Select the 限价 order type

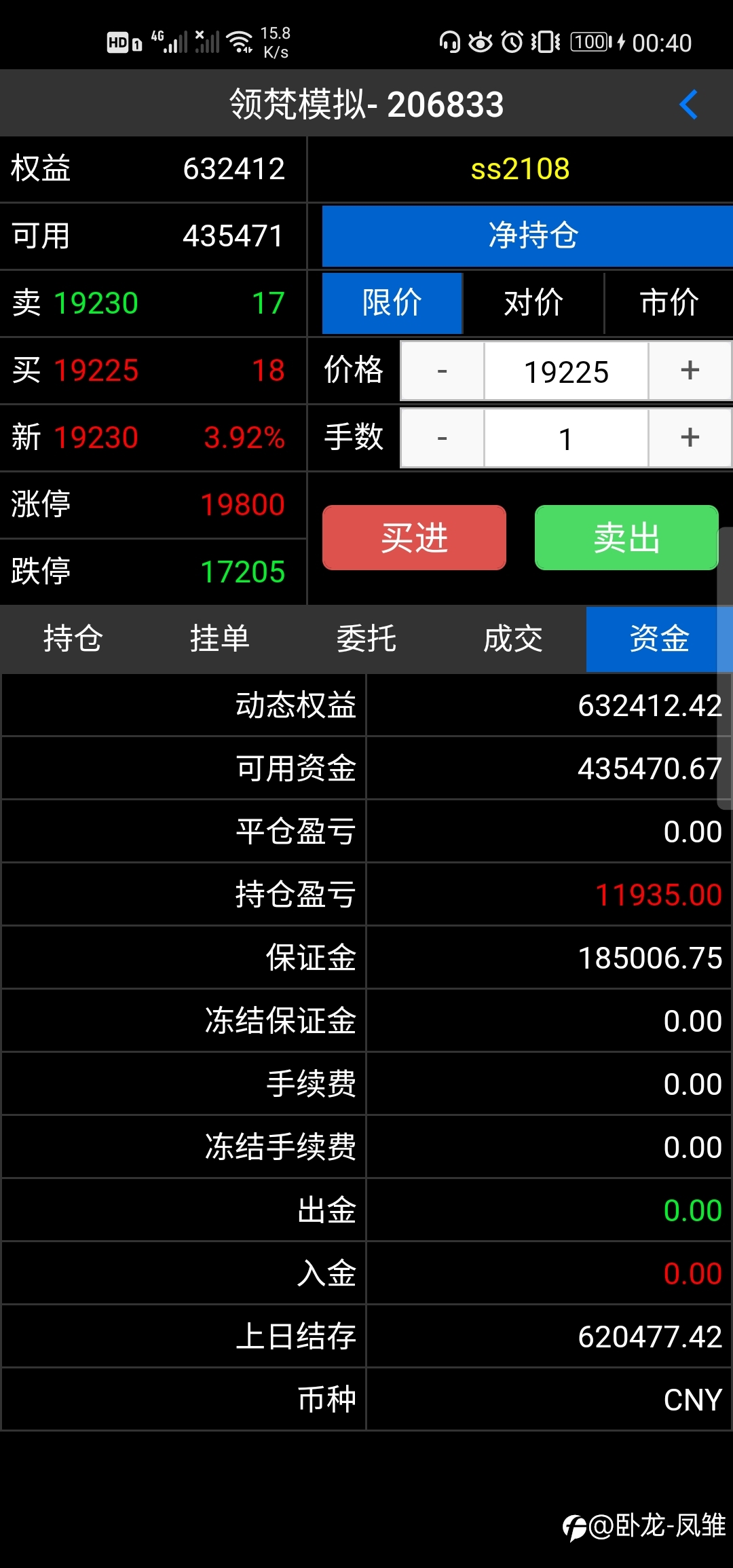coord(392,303)
